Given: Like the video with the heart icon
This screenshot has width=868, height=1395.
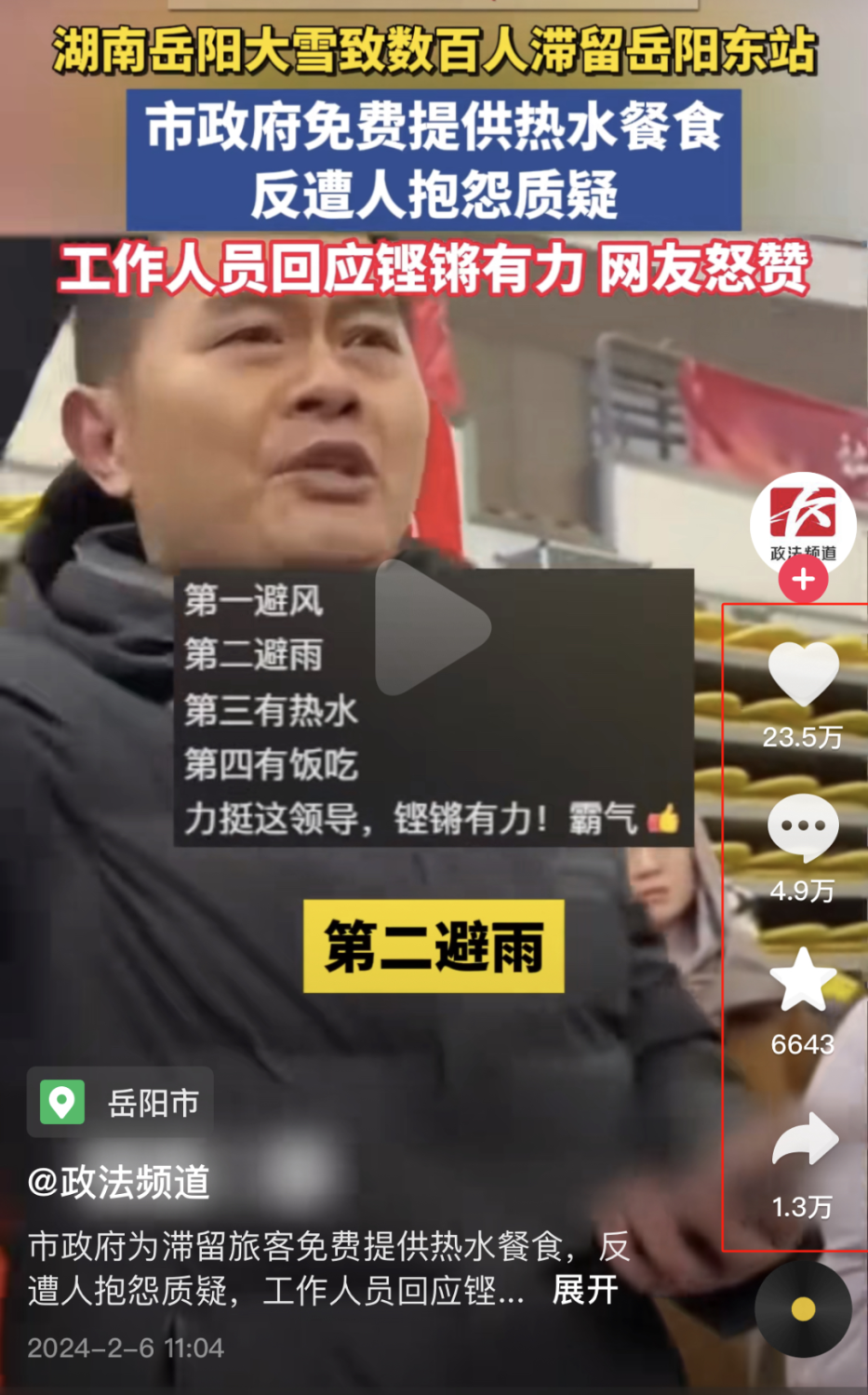Looking at the screenshot, I should [803, 674].
